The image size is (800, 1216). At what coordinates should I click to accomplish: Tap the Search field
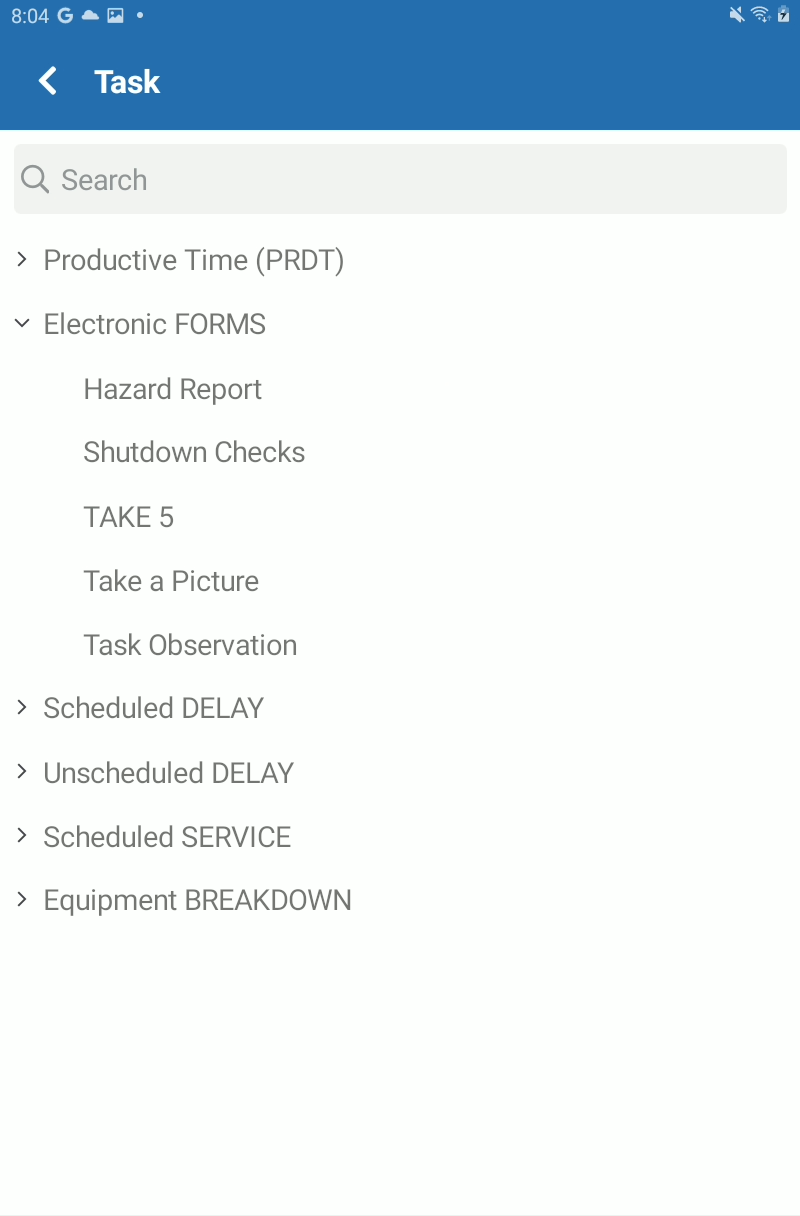point(400,179)
